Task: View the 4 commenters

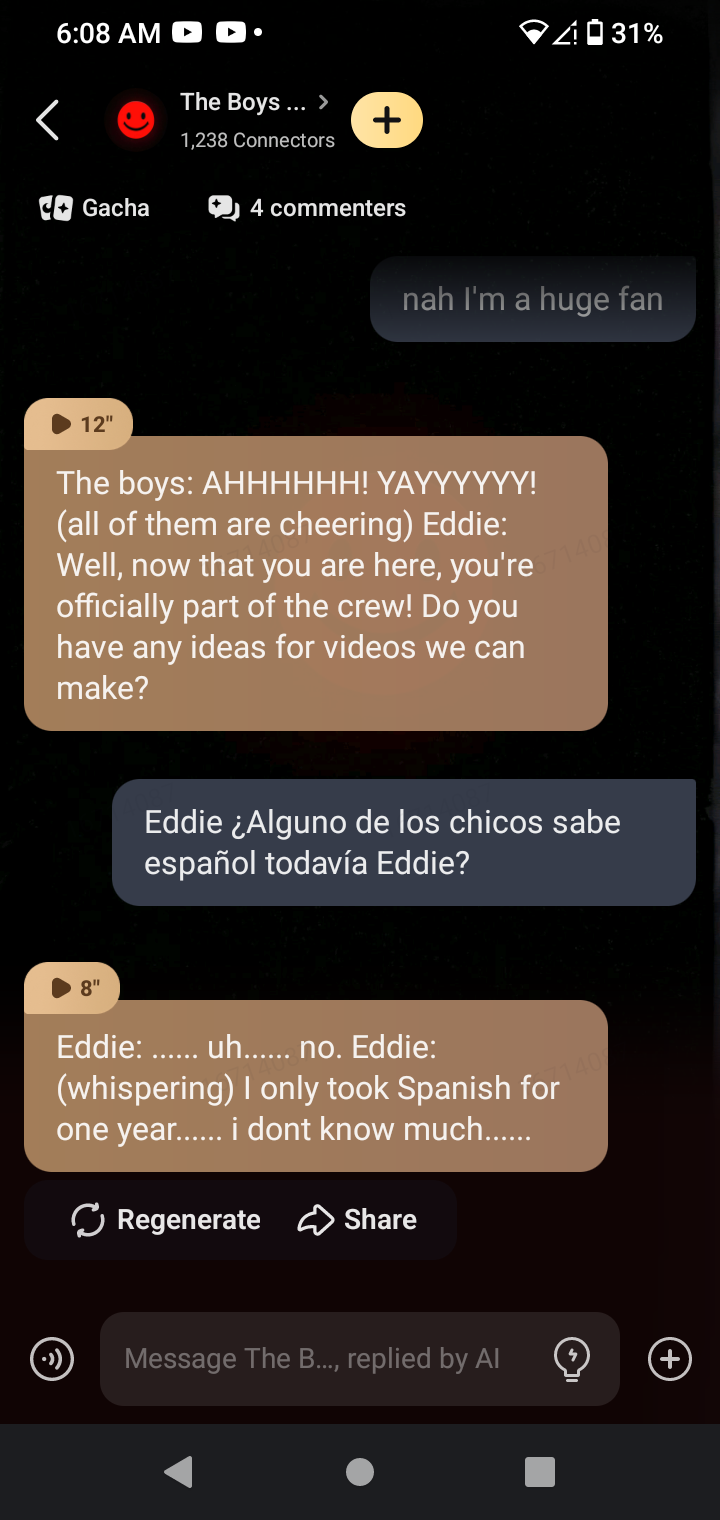Action: [307, 208]
